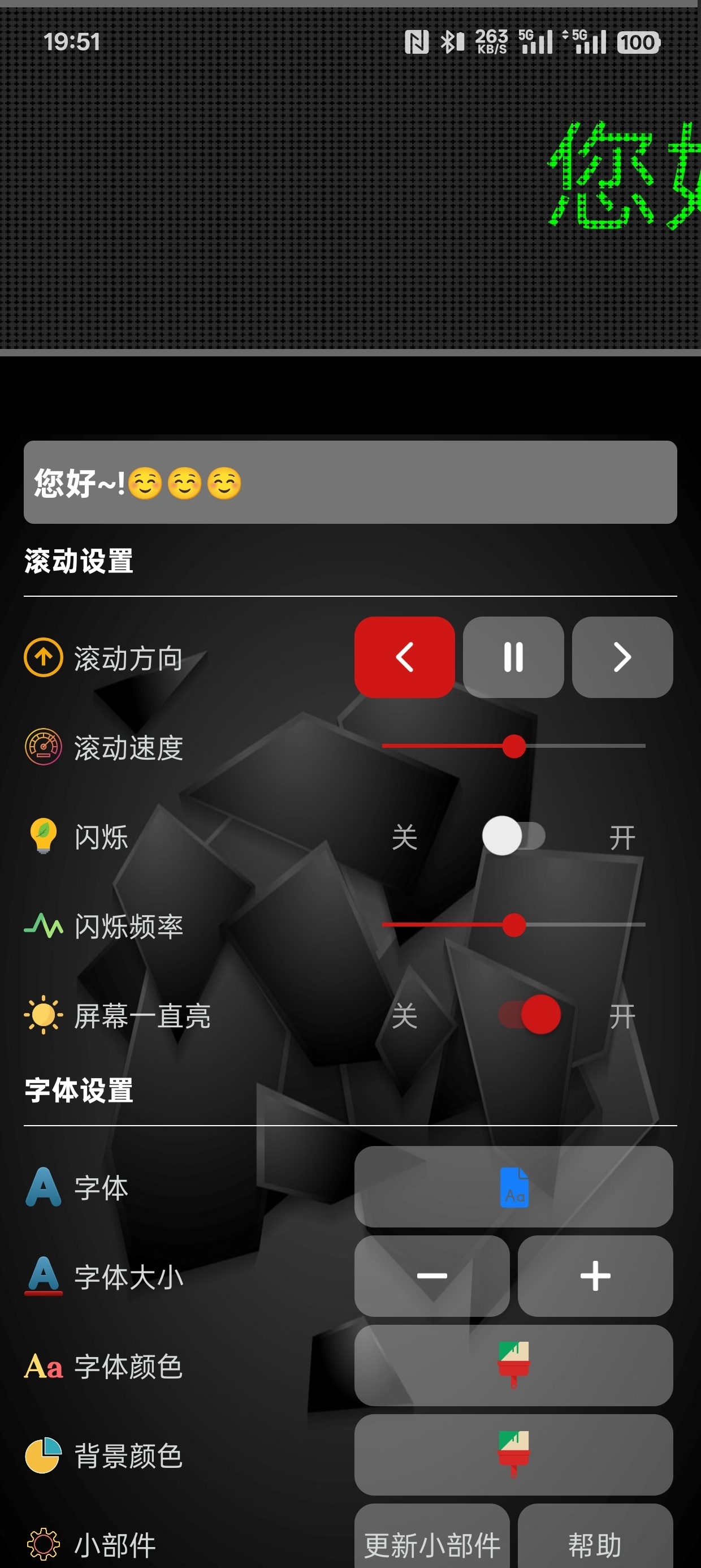
Task: Tap the 滚动速度 slider track
Action: pos(513,746)
